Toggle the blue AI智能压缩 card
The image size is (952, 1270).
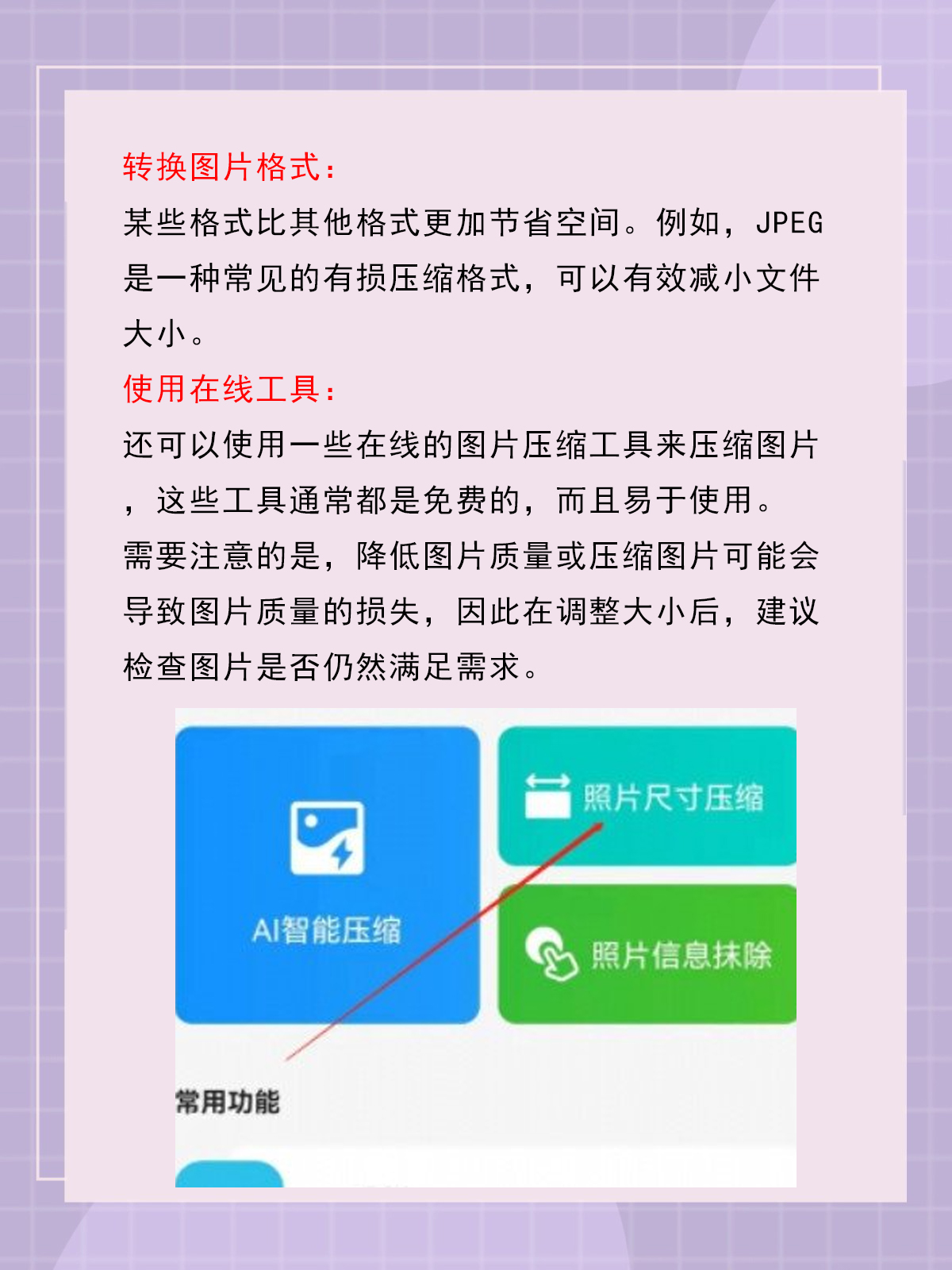coord(328,873)
